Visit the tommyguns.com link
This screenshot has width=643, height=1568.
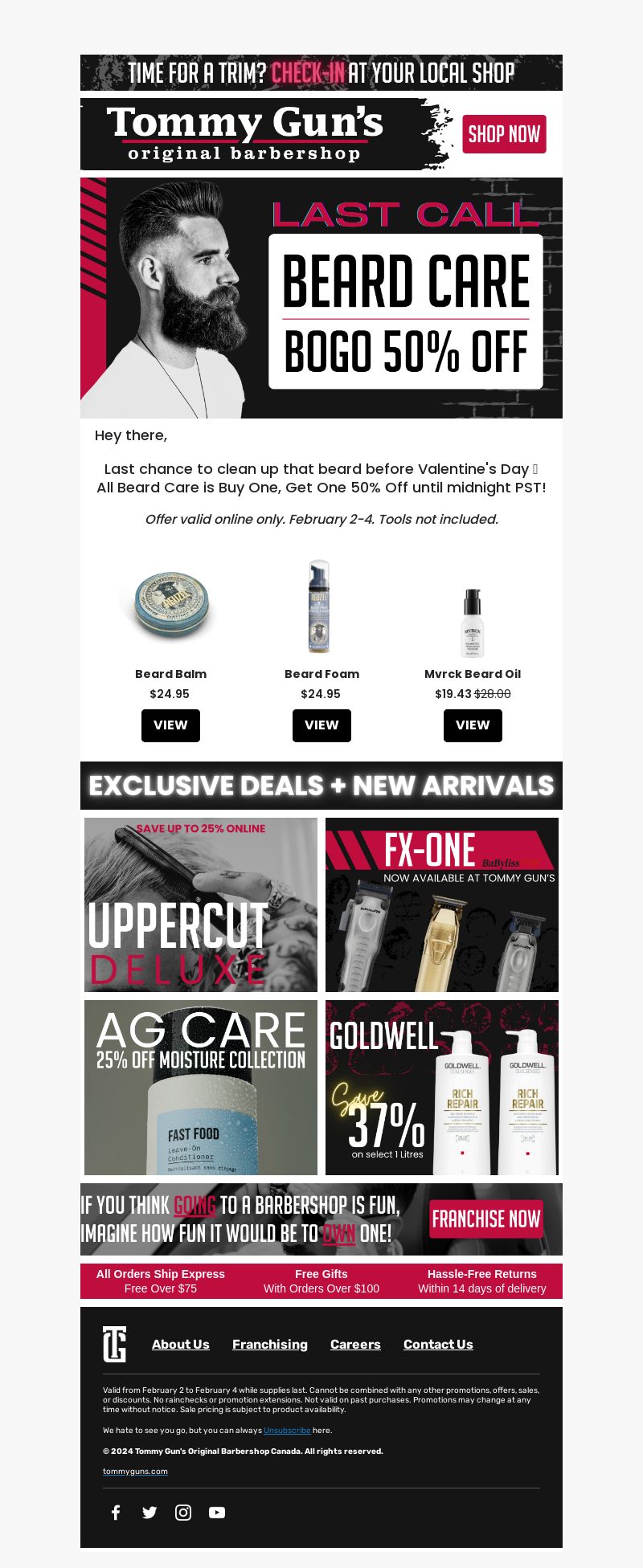(x=135, y=1471)
